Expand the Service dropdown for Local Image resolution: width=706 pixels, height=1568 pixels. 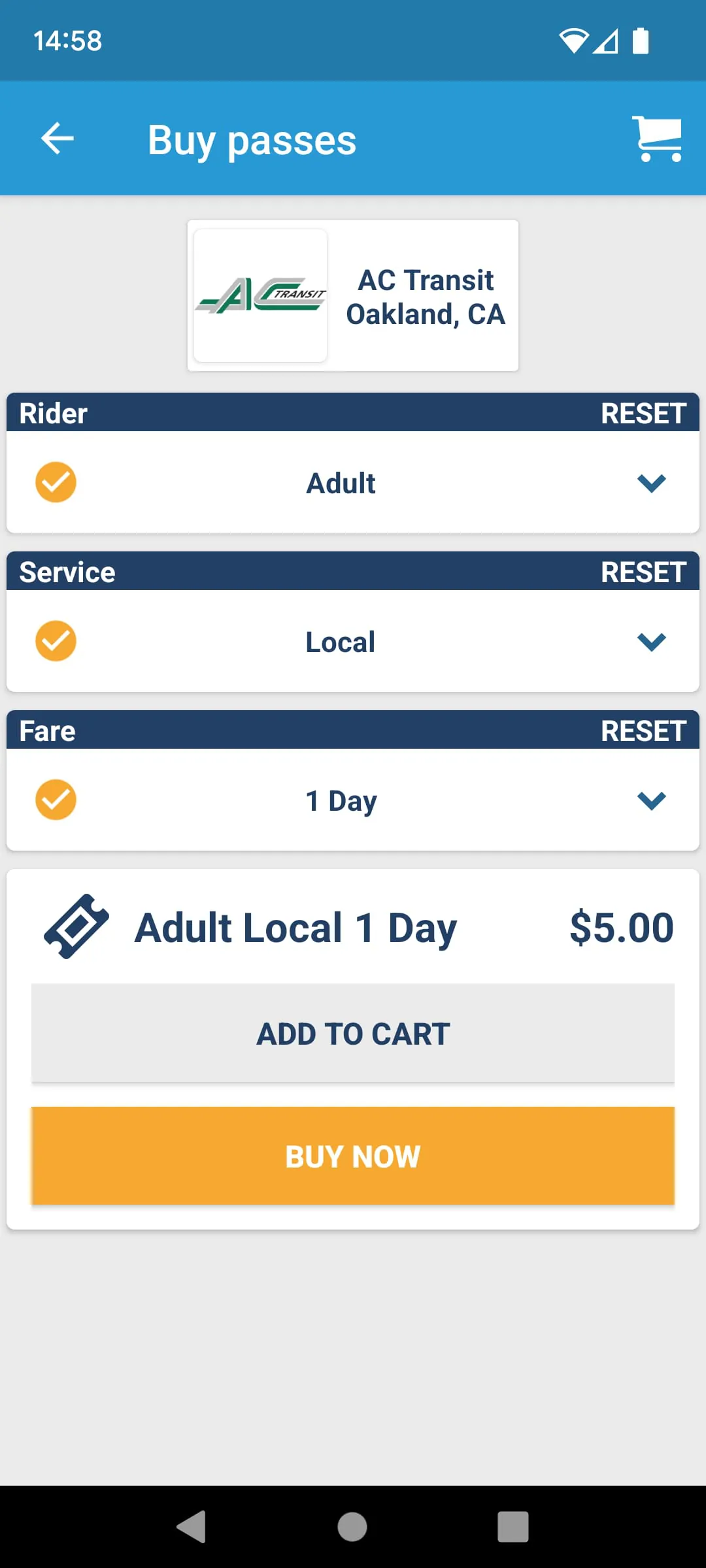point(651,642)
